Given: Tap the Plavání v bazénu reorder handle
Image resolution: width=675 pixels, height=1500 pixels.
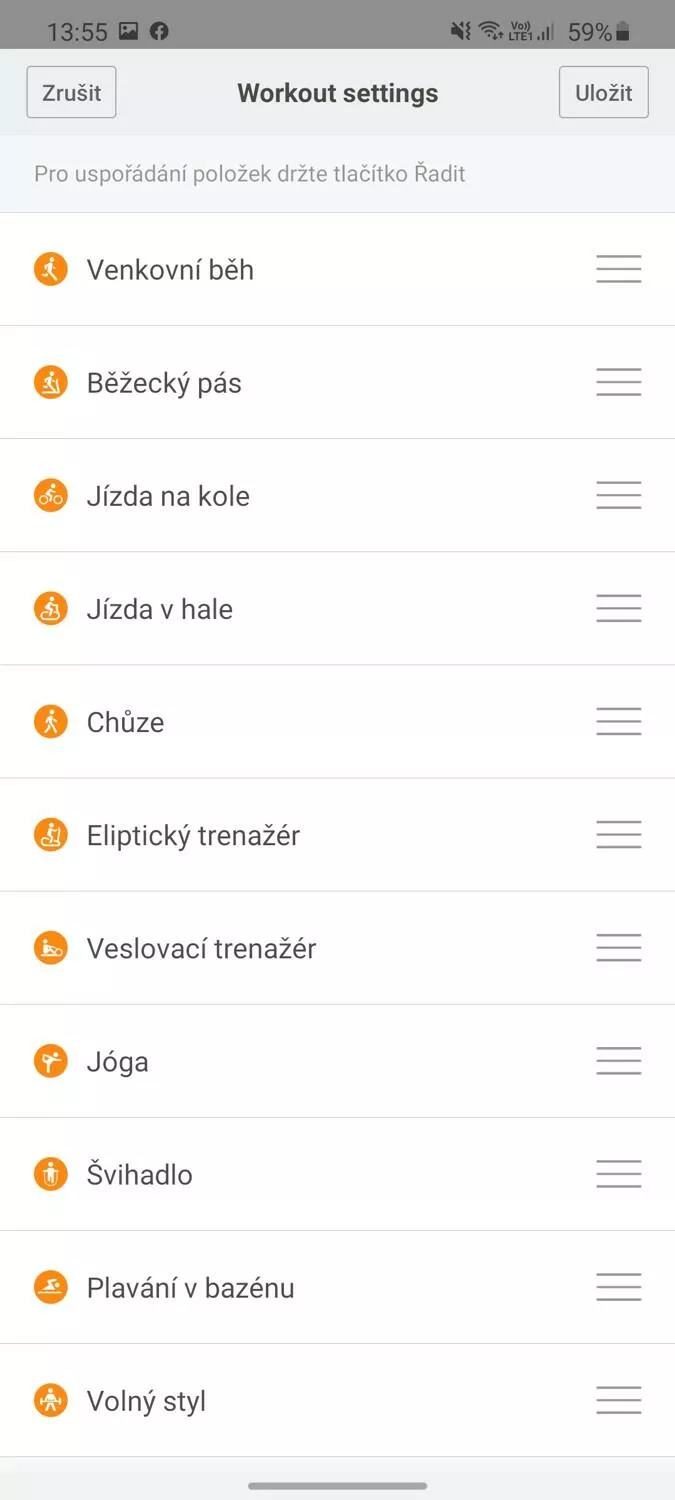Looking at the screenshot, I should point(619,1286).
